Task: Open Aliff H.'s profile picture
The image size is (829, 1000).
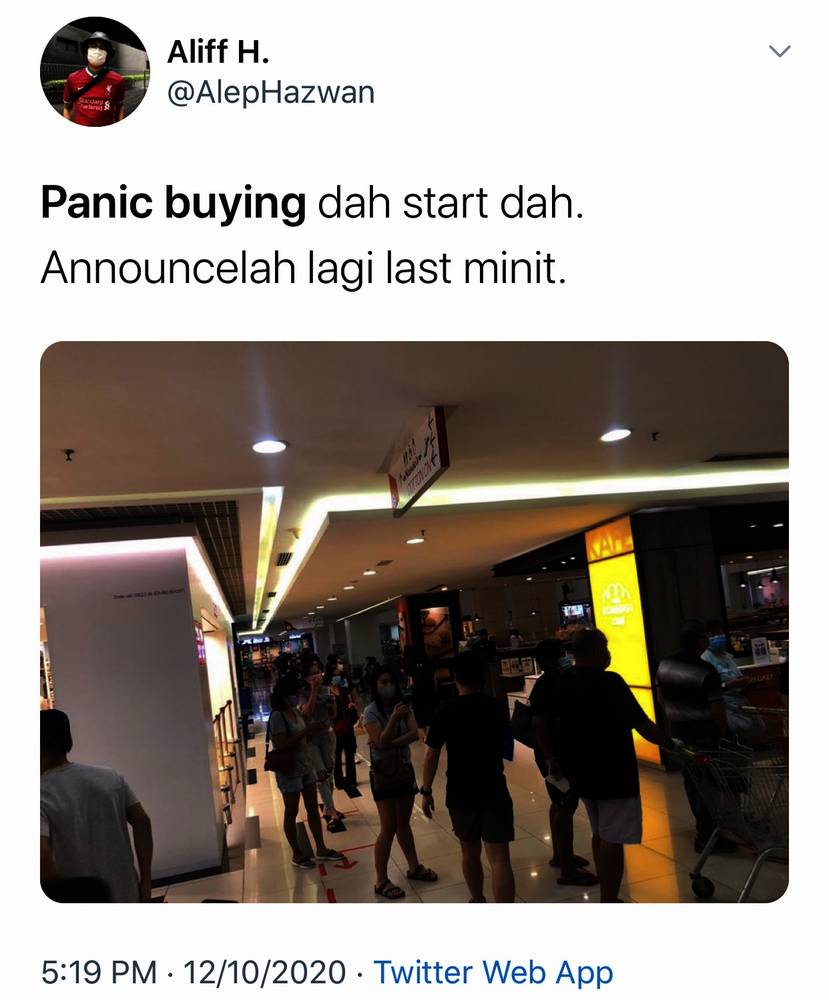Action: [94, 71]
